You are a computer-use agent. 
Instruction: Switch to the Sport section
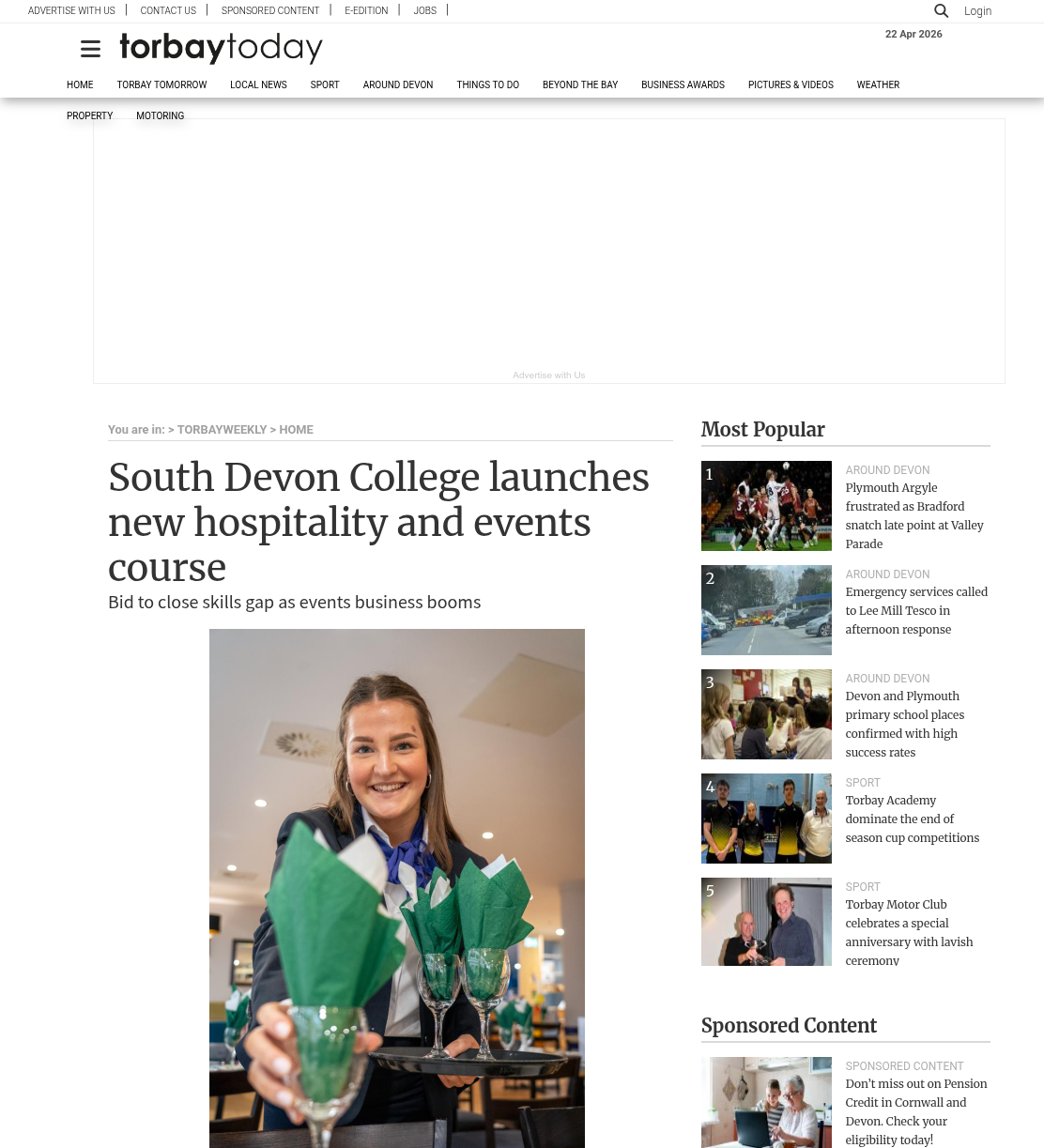pyautogui.click(x=325, y=84)
